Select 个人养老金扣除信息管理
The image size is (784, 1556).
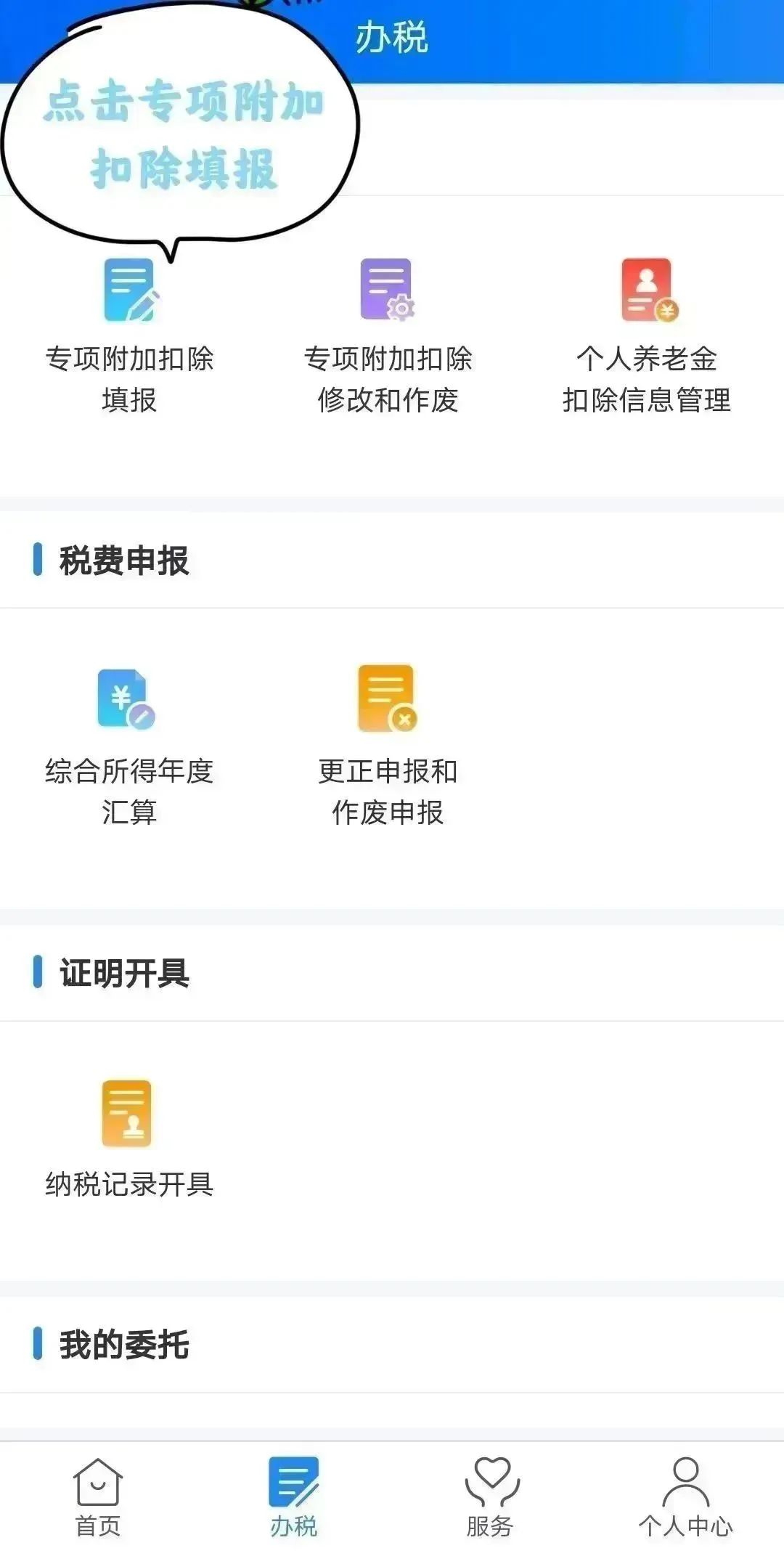646,335
